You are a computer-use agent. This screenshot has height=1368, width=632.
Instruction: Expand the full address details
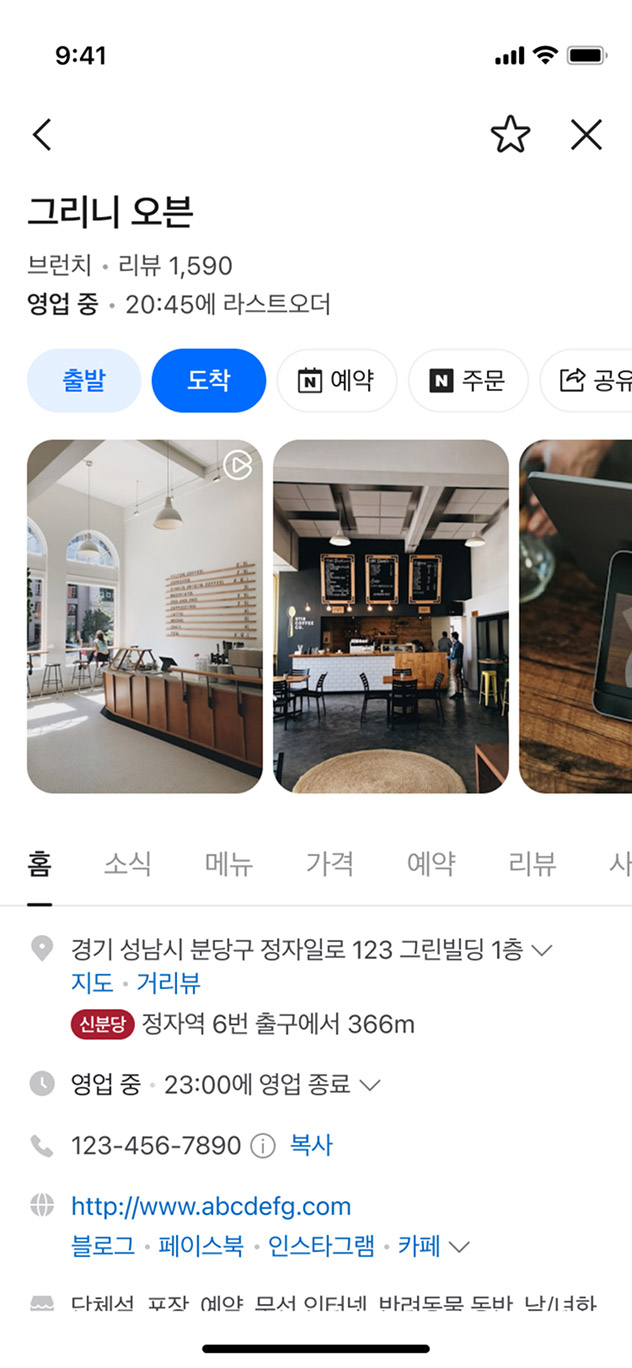pyautogui.click(x=543, y=950)
